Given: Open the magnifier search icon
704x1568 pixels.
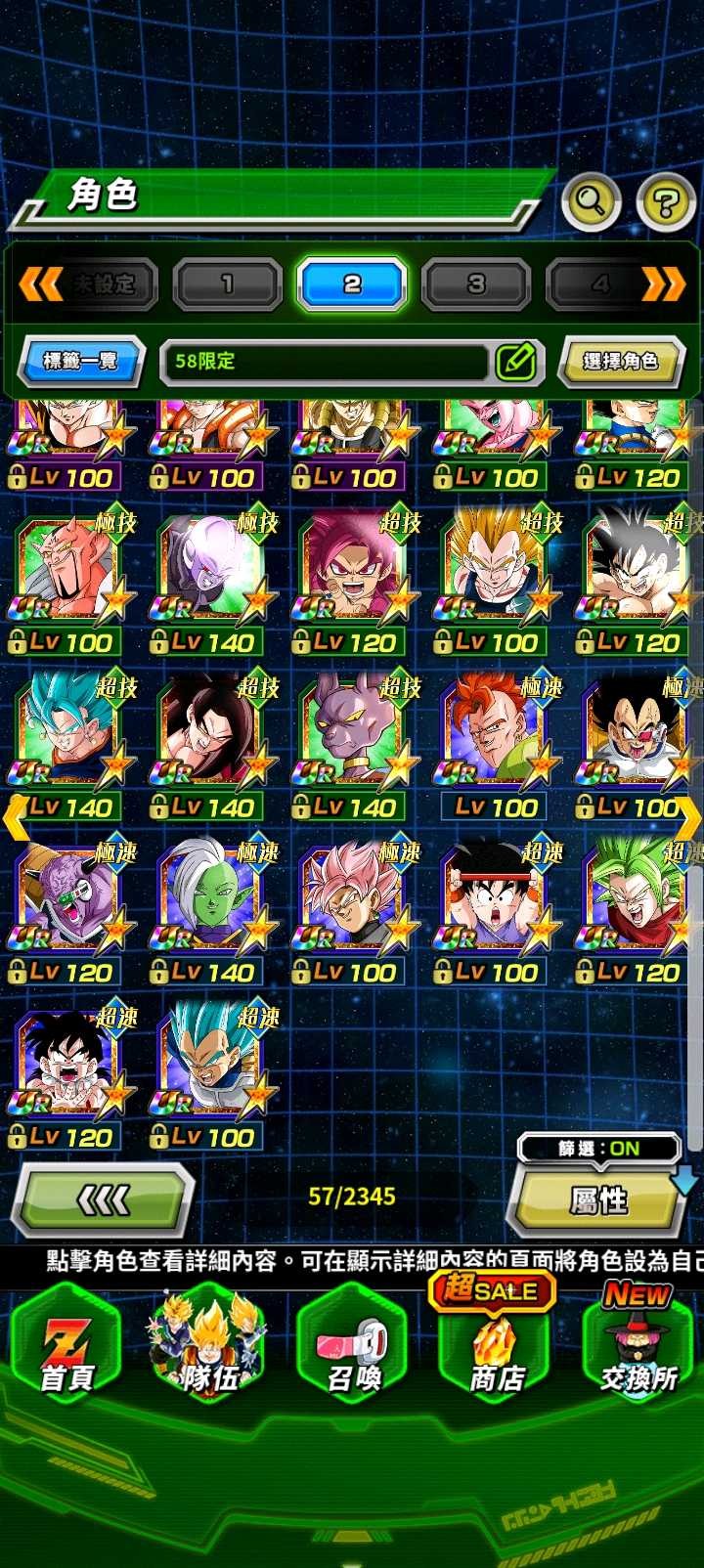Looking at the screenshot, I should (x=592, y=202).
